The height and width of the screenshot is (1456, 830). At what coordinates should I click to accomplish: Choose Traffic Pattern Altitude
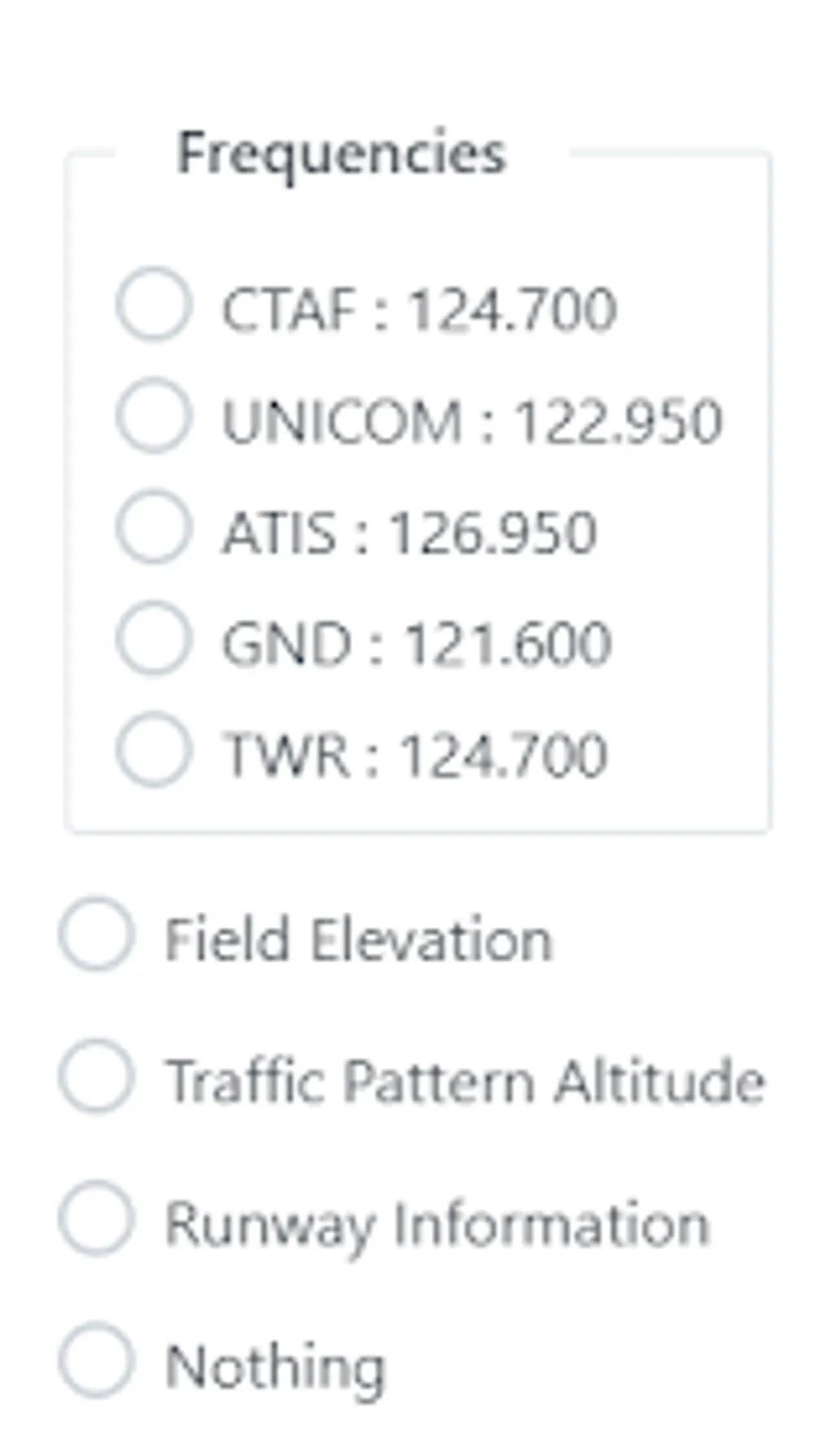[x=96, y=1076]
